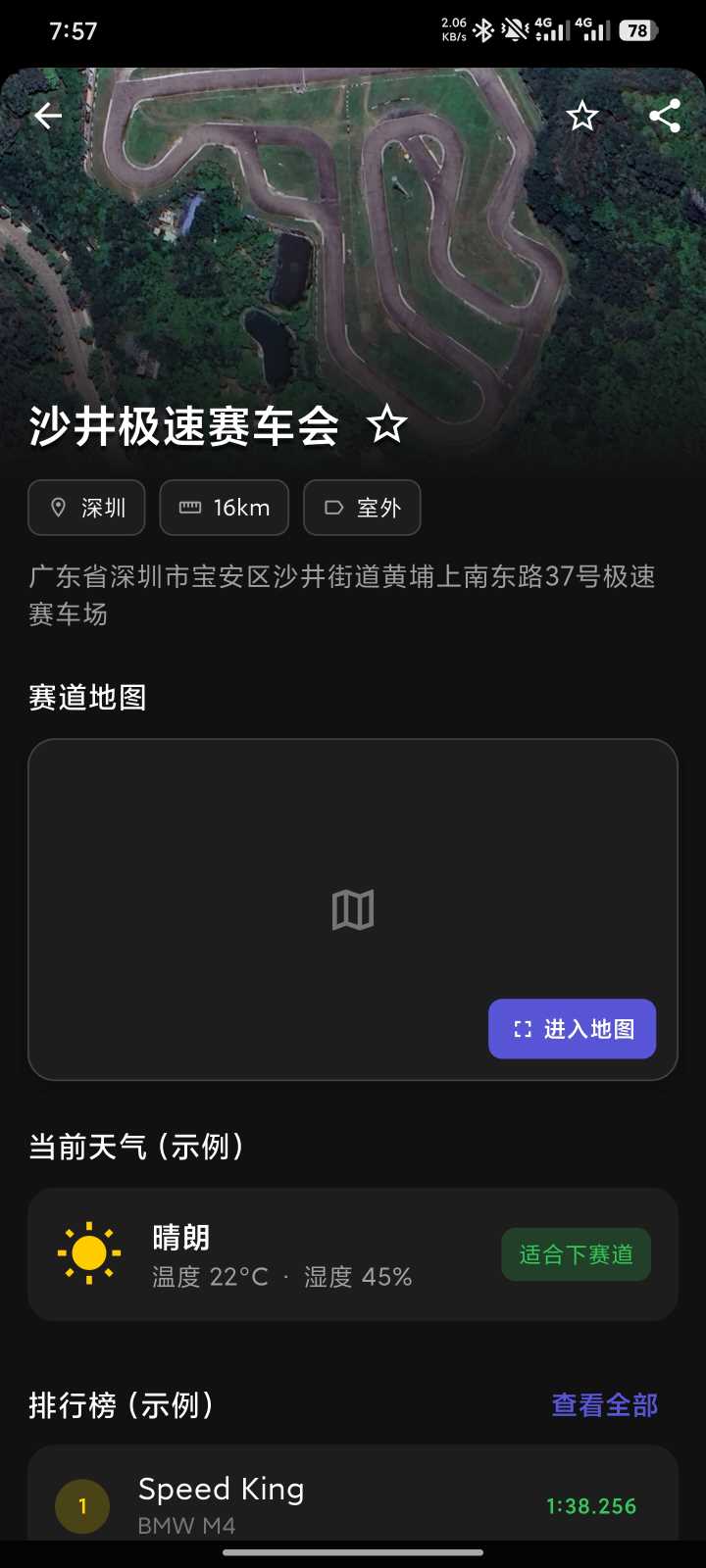The height and width of the screenshot is (1568, 706).
Task: Select the 排行榜 section header
Action: click(123, 1405)
